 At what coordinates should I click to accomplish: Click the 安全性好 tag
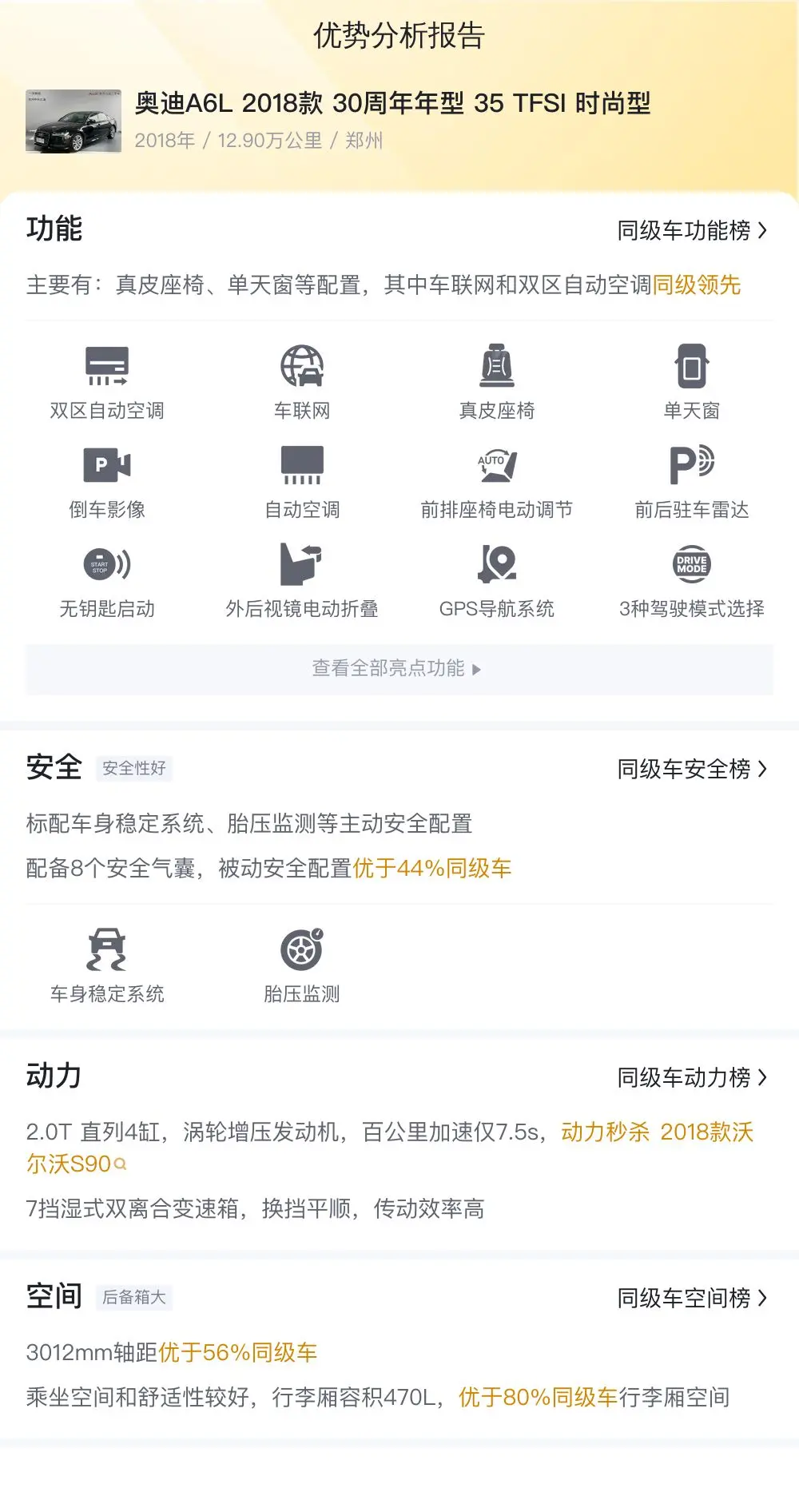tap(134, 768)
